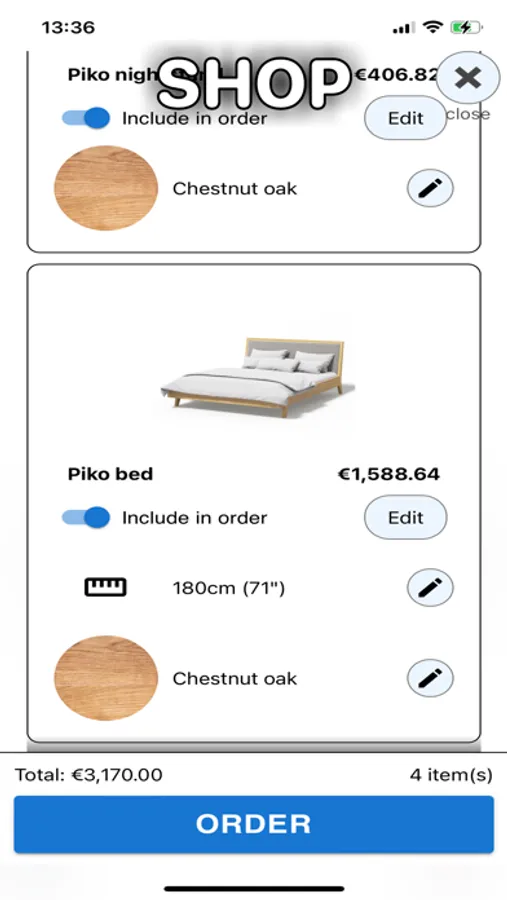
Task: Toggle Include in order for Piko nightstand
Action: pos(86,118)
